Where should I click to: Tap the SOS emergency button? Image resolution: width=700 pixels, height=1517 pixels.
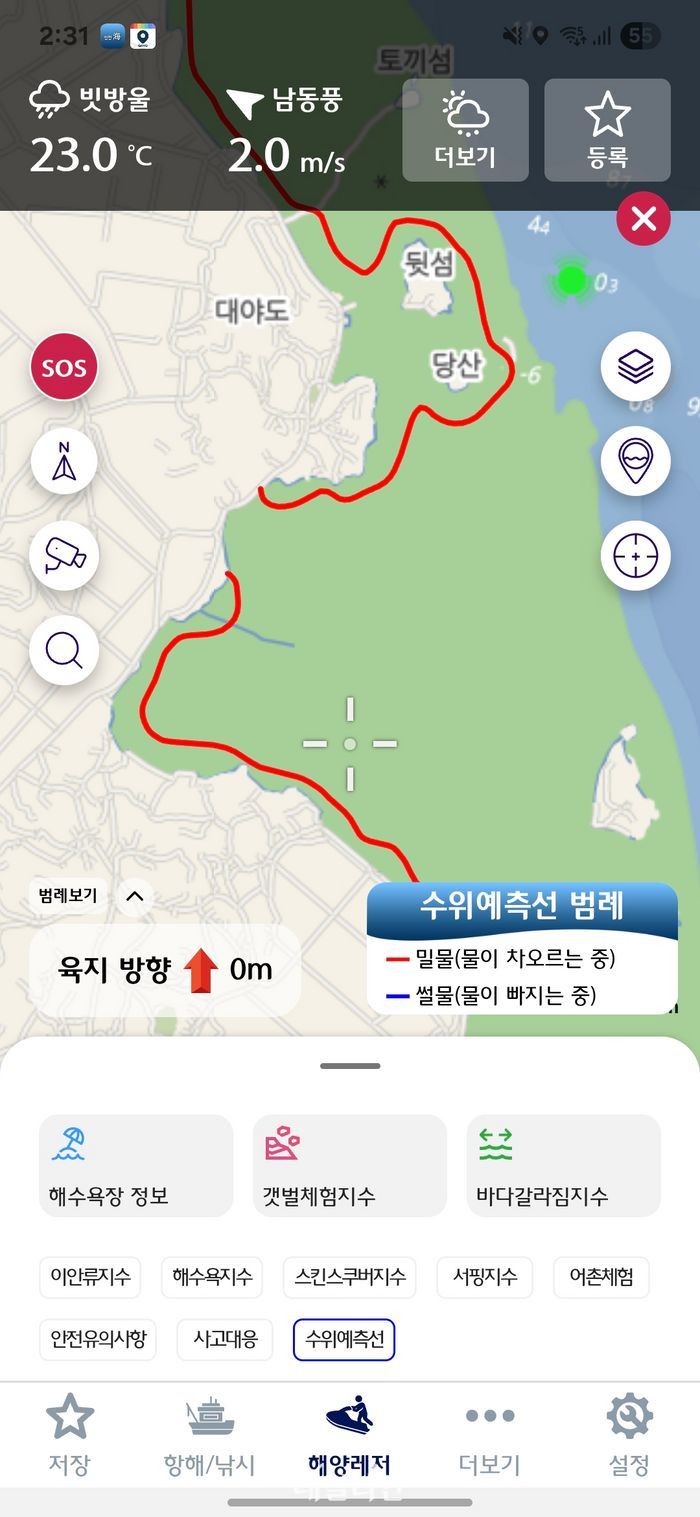click(x=64, y=367)
